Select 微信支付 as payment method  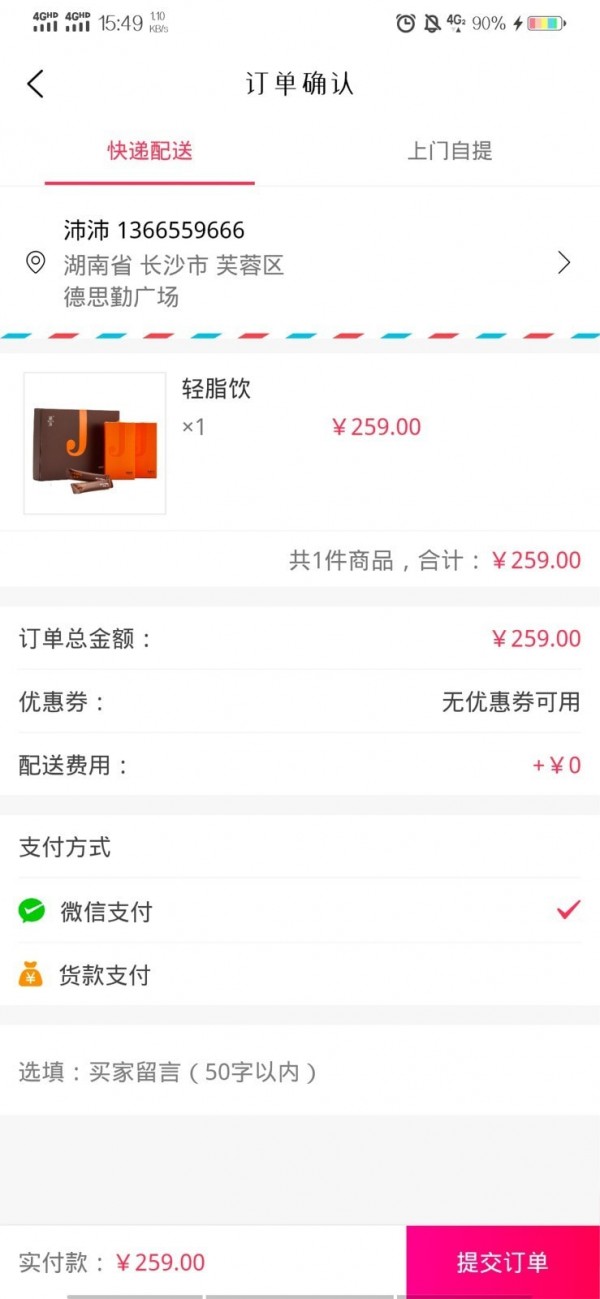point(300,911)
